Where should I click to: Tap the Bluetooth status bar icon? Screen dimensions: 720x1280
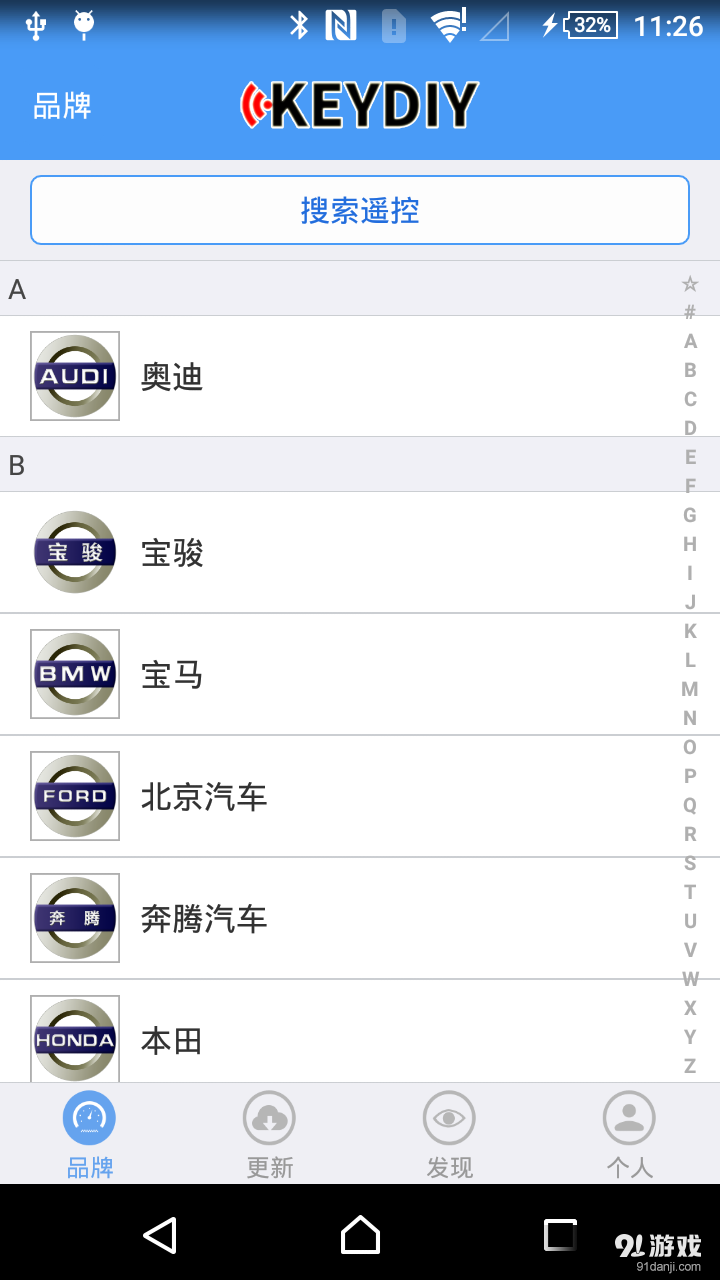click(x=301, y=27)
